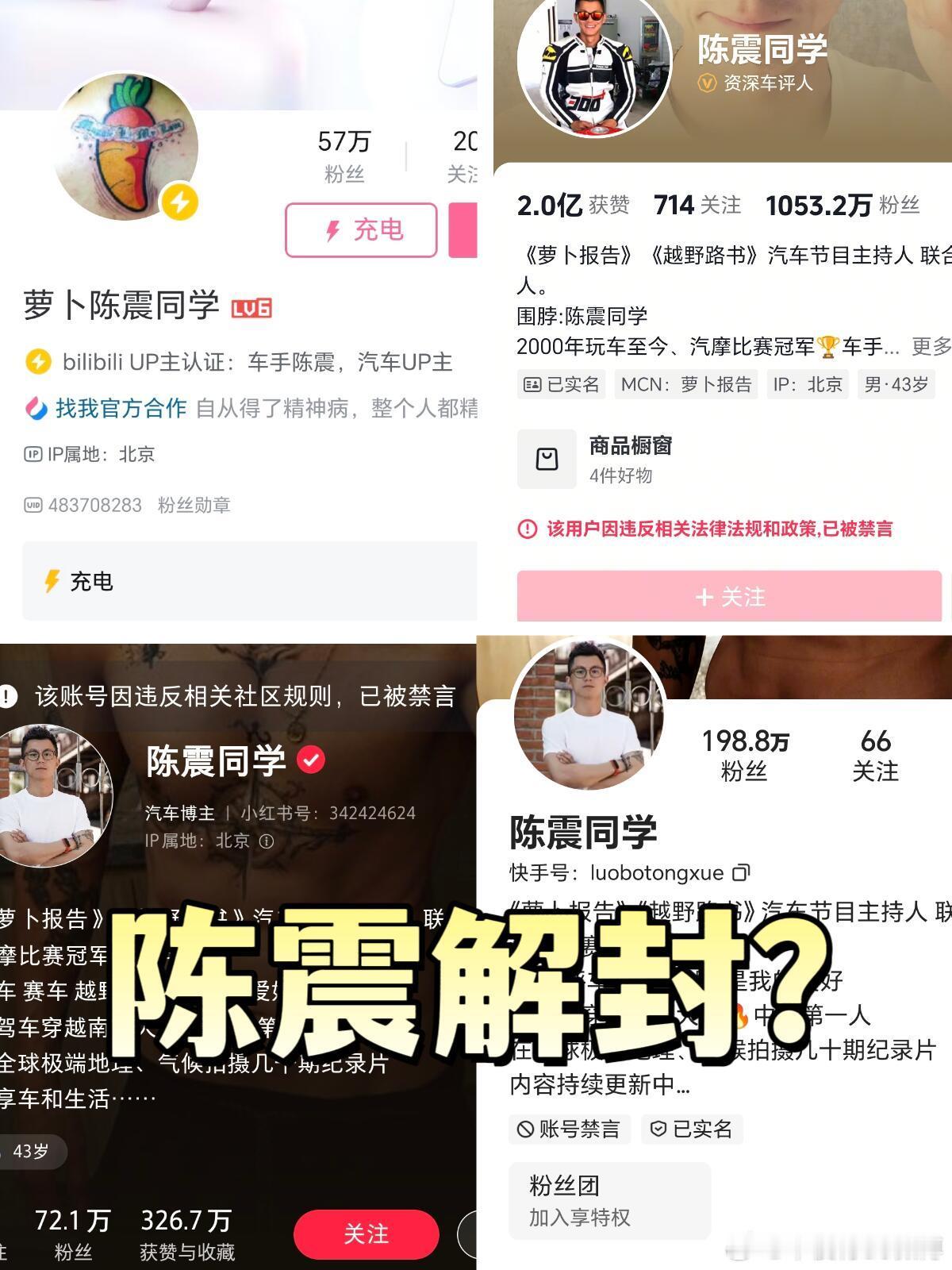The image size is (952, 1270).
Task: Tap the + 关注 follow button on Weibo
Action: tap(728, 597)
